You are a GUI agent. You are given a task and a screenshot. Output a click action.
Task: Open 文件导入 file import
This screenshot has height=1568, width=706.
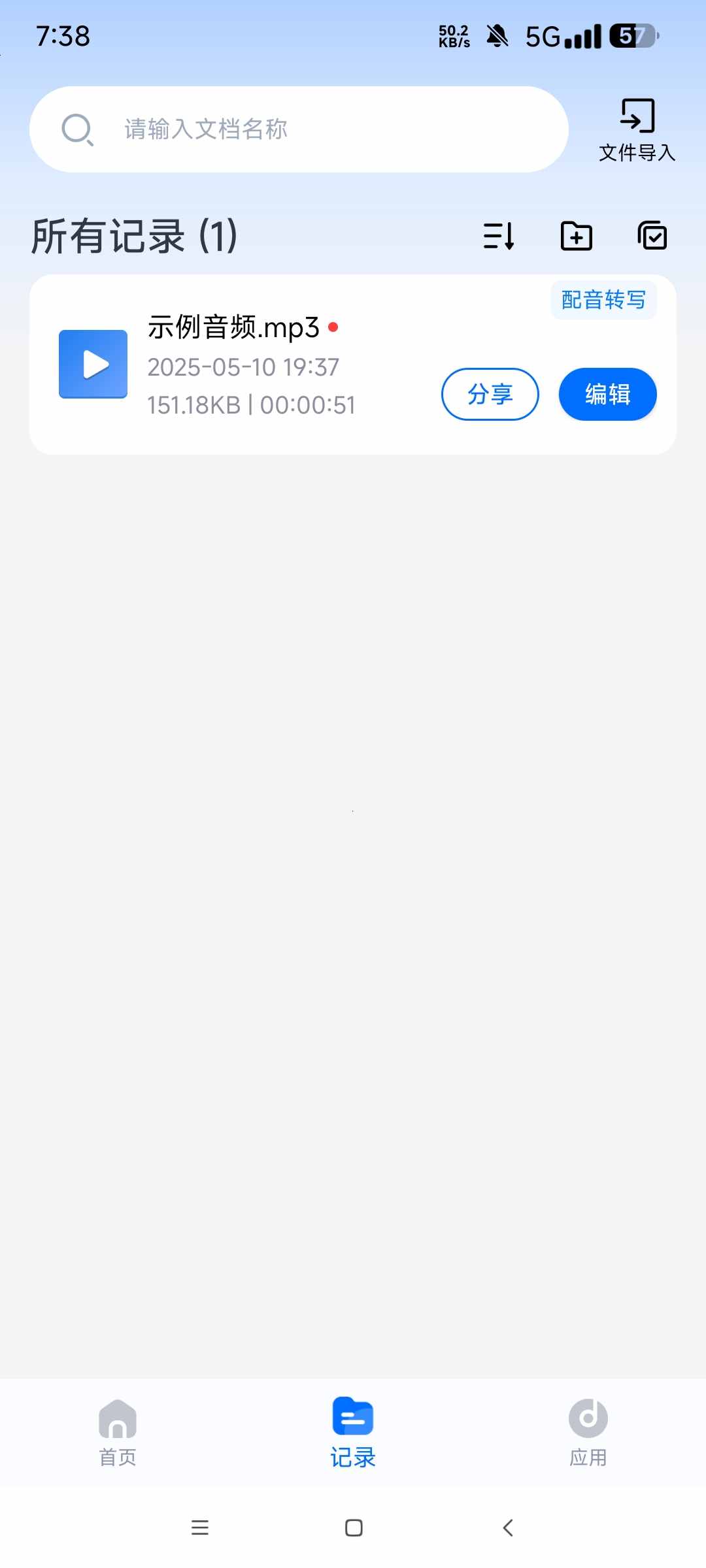pyautogui.click(x=637, y=130)
